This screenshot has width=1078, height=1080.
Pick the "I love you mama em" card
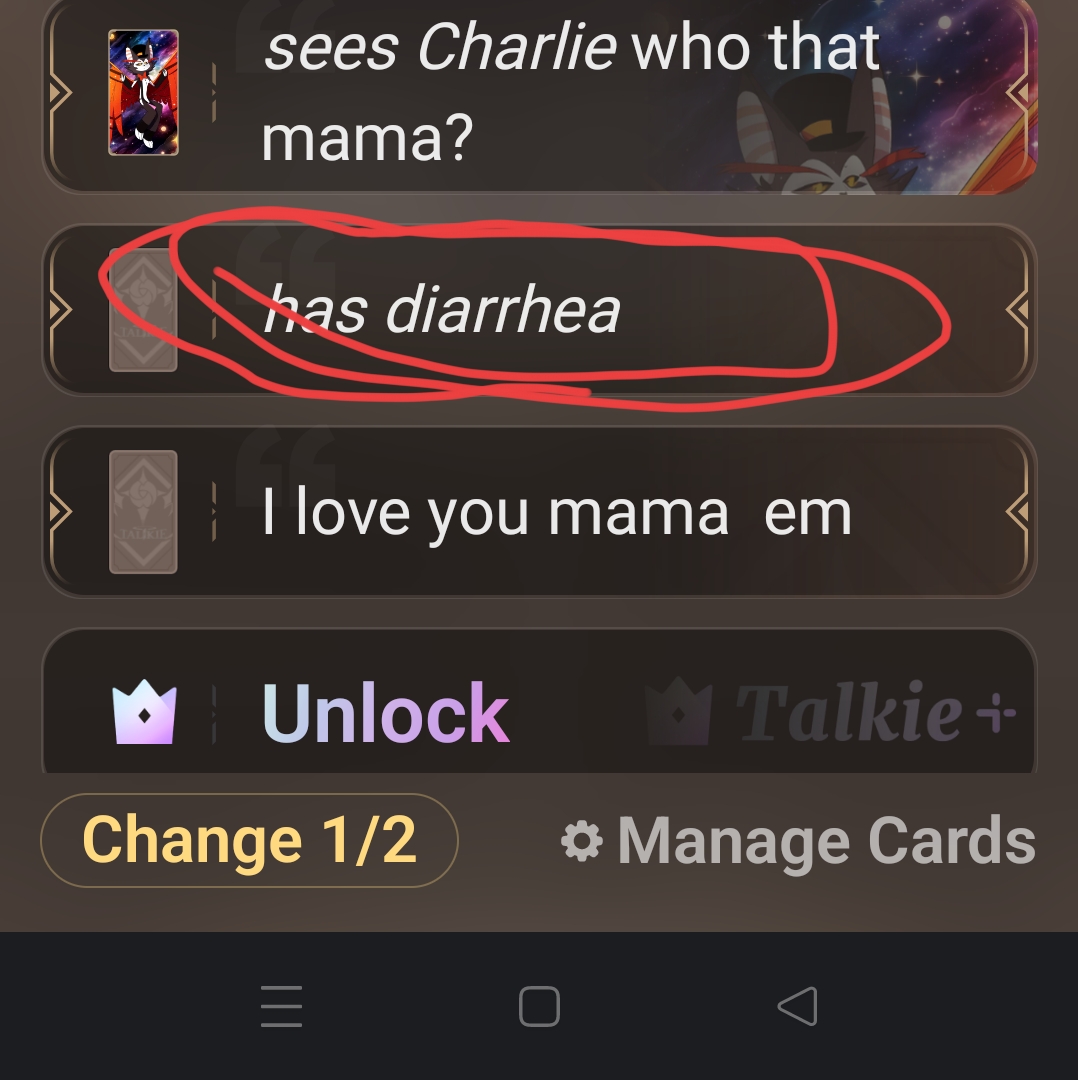(540, 512)
